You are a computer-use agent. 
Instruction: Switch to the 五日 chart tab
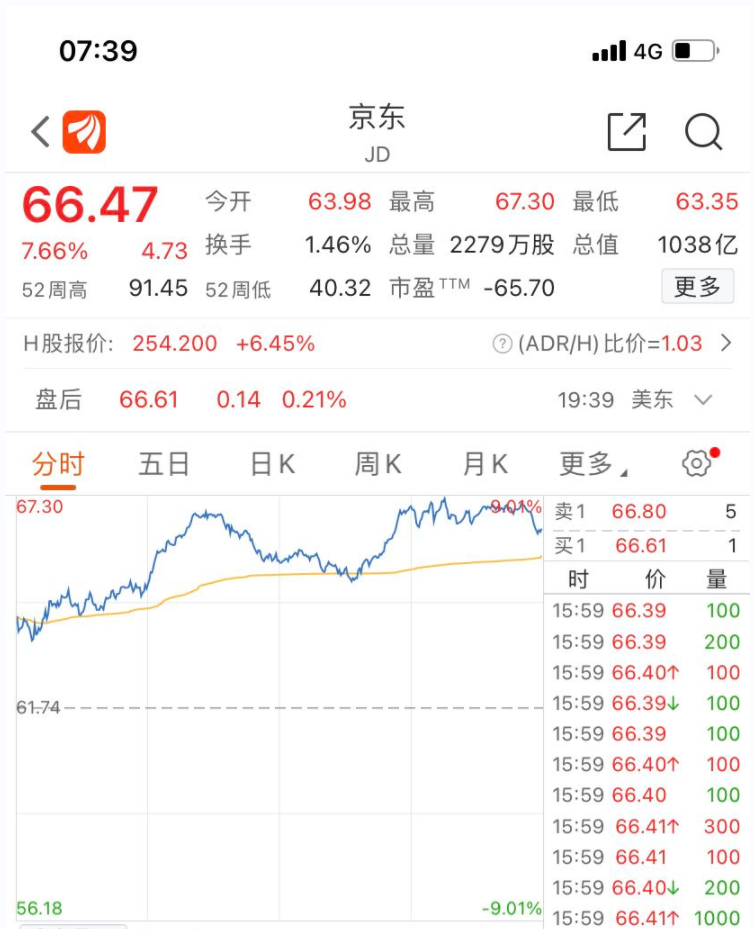[164, 464]
